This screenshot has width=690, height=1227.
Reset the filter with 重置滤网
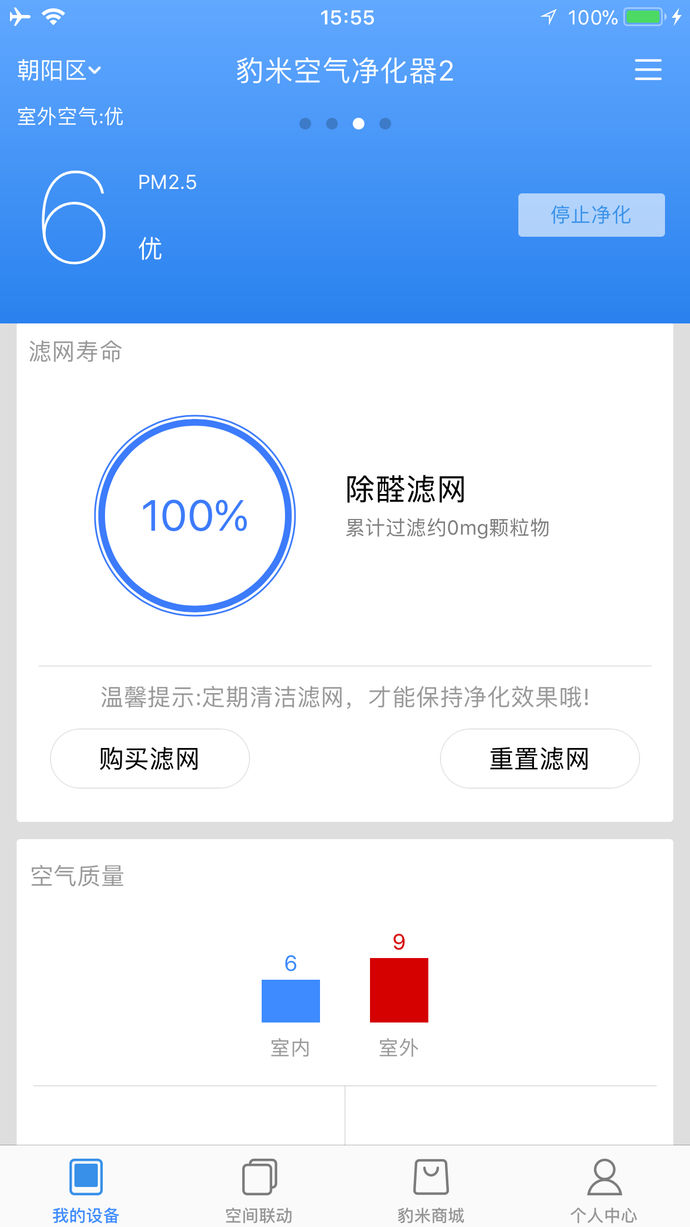pyautogui.click(x=540, y=759)
